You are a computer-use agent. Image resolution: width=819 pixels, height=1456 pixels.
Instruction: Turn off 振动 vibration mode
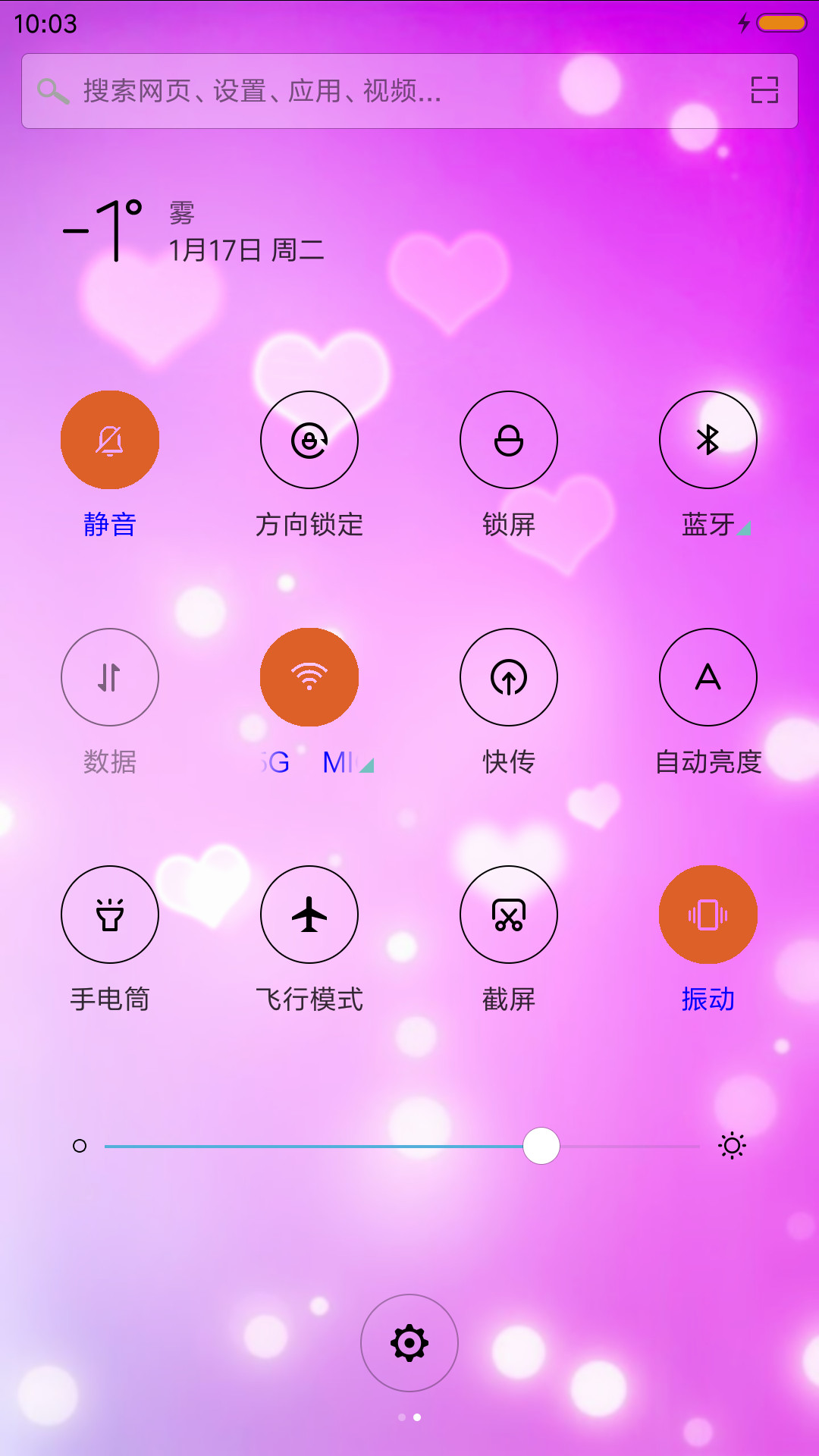[708, 915]
